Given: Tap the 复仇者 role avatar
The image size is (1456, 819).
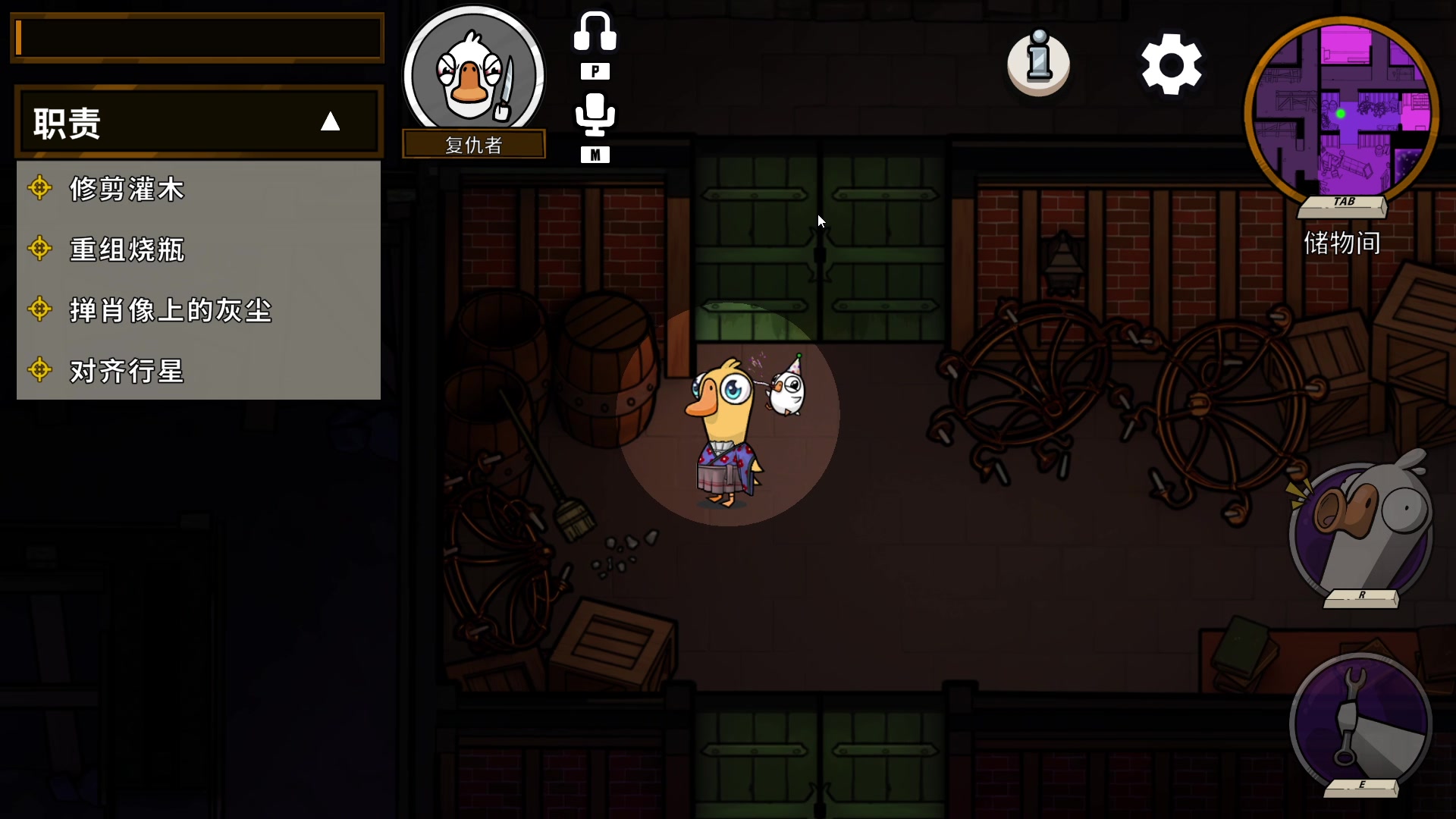Looking at the screenshot, I should pos(473,76).
